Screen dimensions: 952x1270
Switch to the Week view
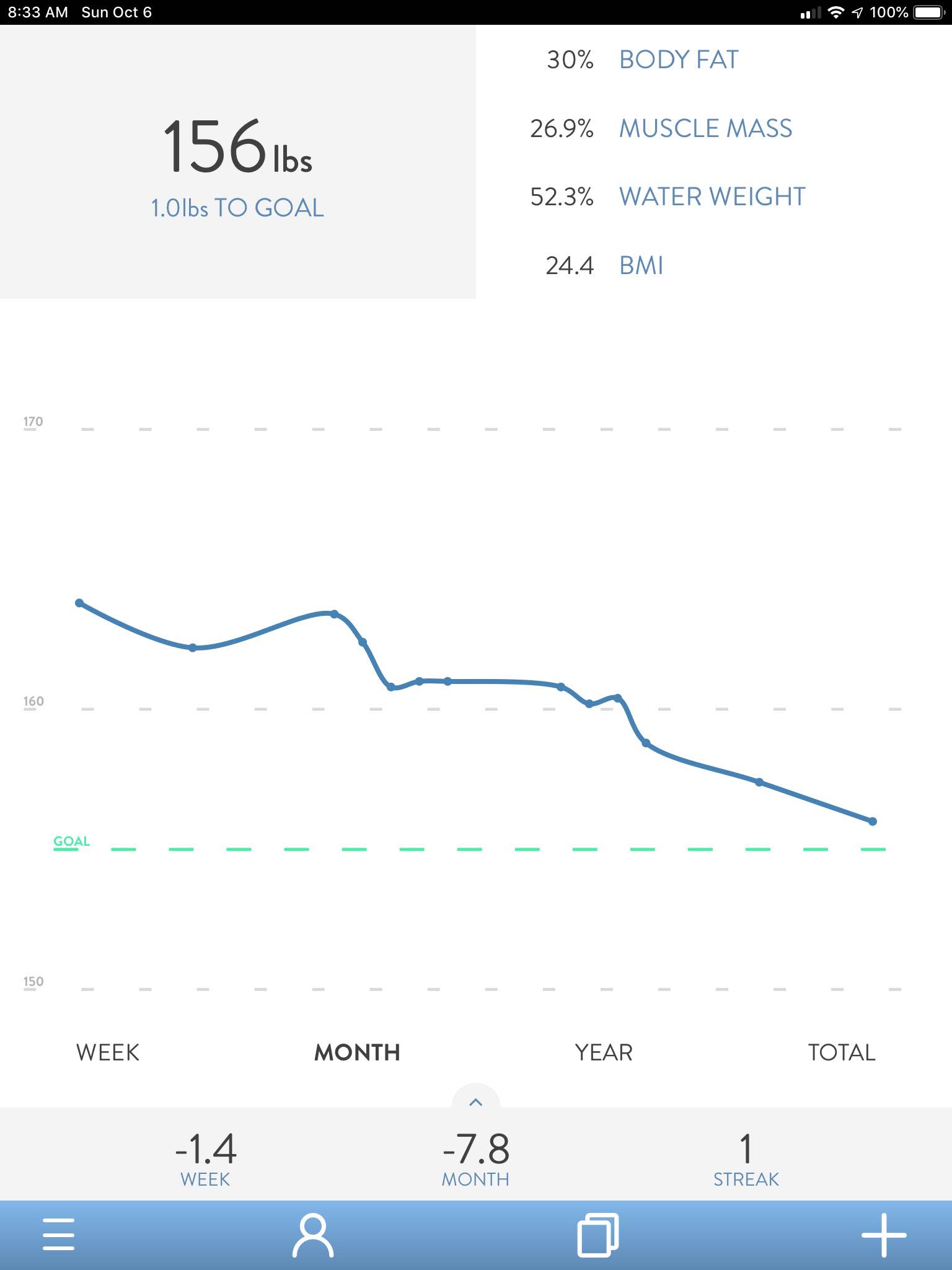(x=108, y=1052)
